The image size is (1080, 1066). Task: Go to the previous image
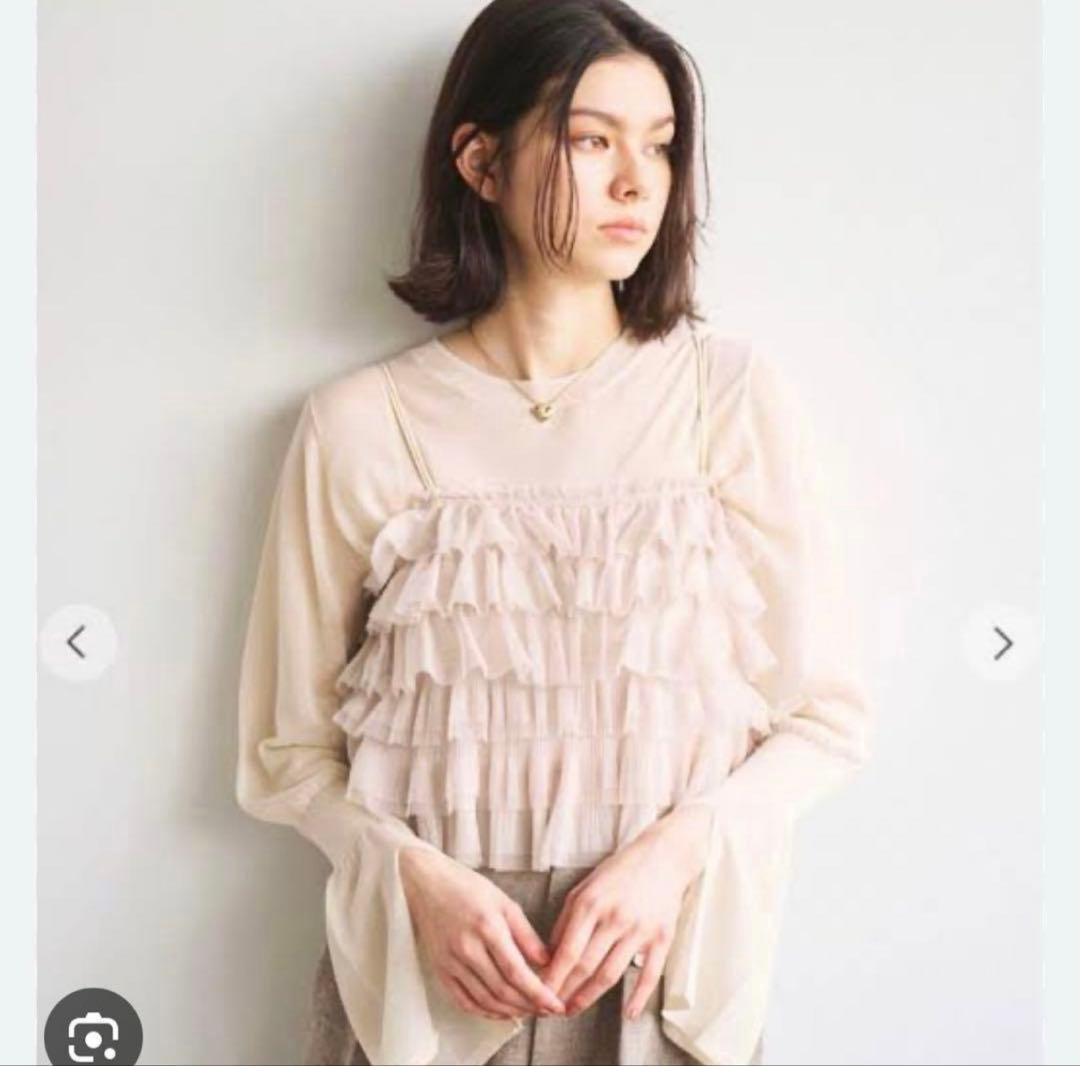[77, 643]
